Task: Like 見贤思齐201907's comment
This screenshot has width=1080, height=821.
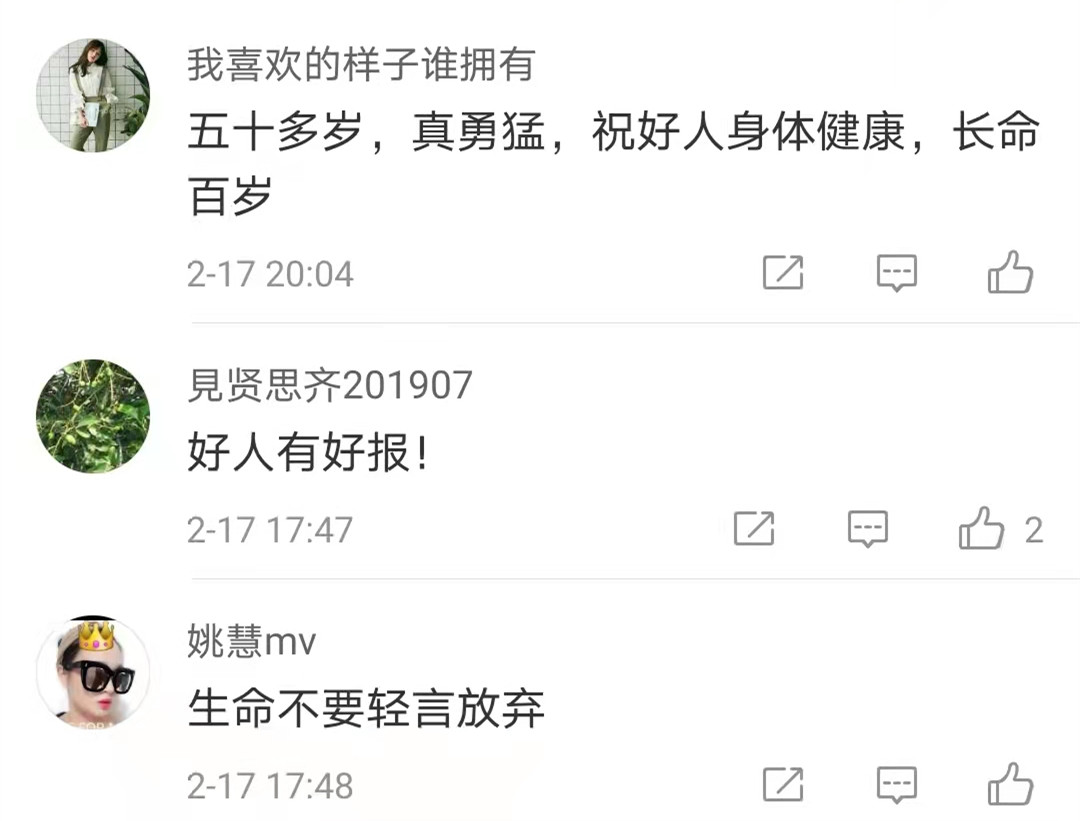Action: pos(982,528)
